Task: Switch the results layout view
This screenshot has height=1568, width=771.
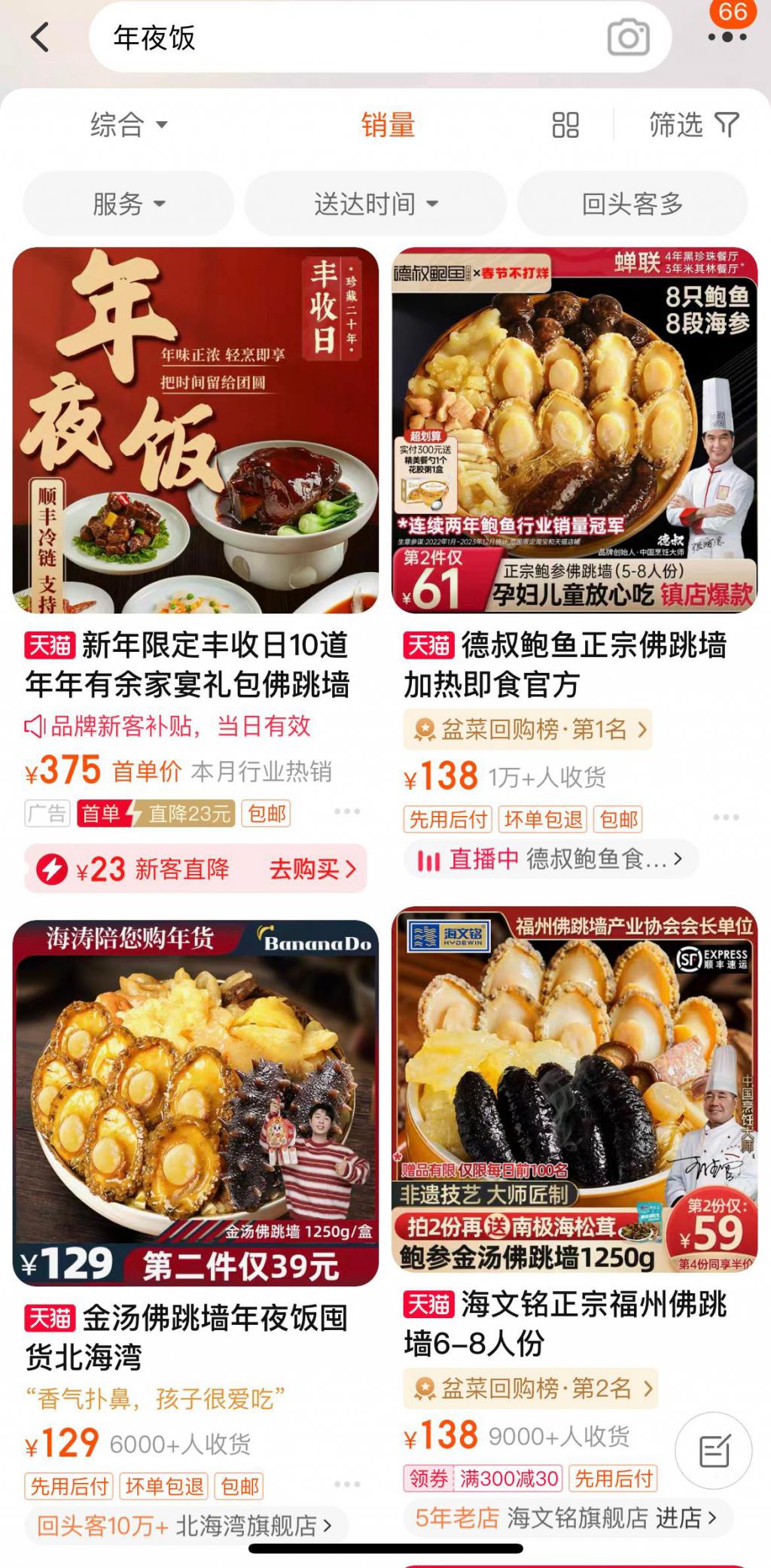Action: click(565, 125)
